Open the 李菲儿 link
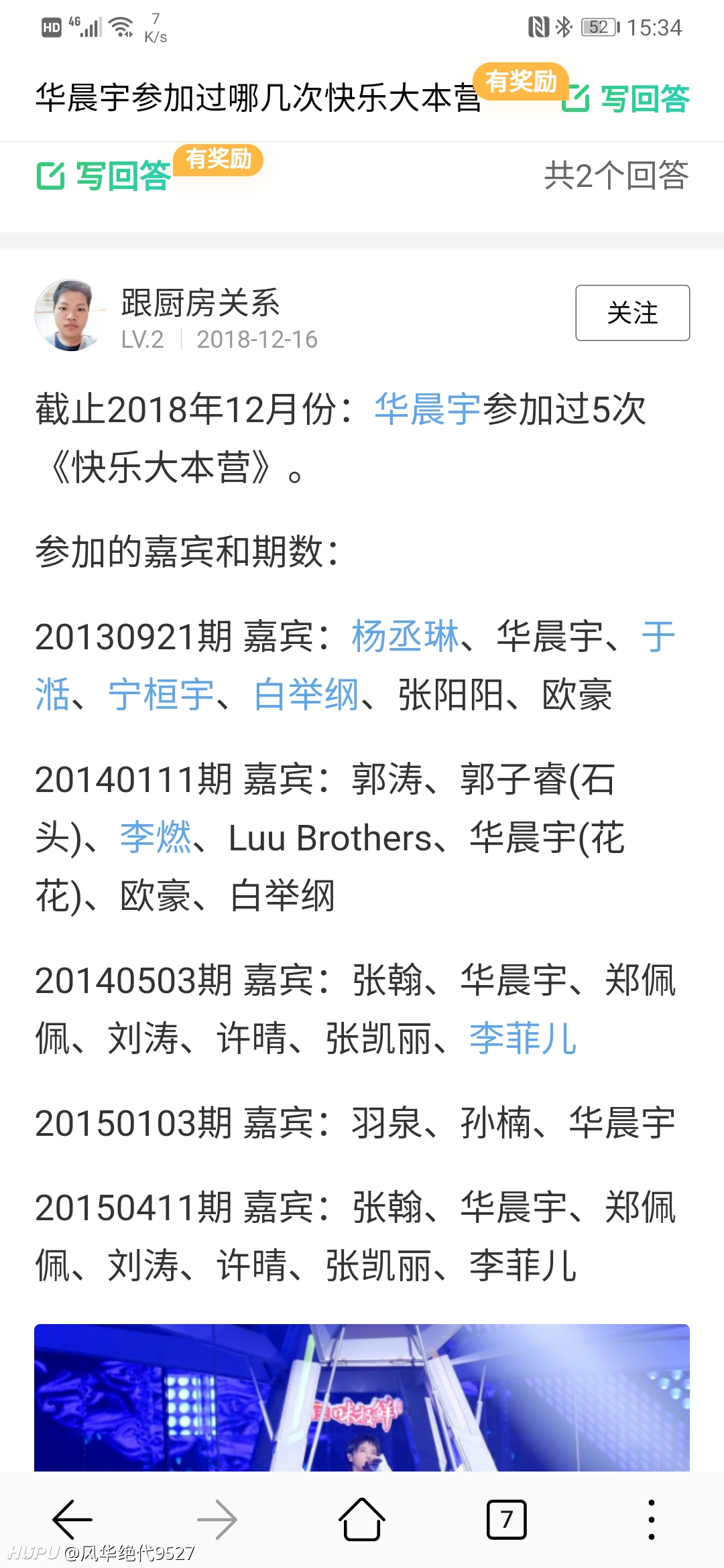 tap(523, 1039)
